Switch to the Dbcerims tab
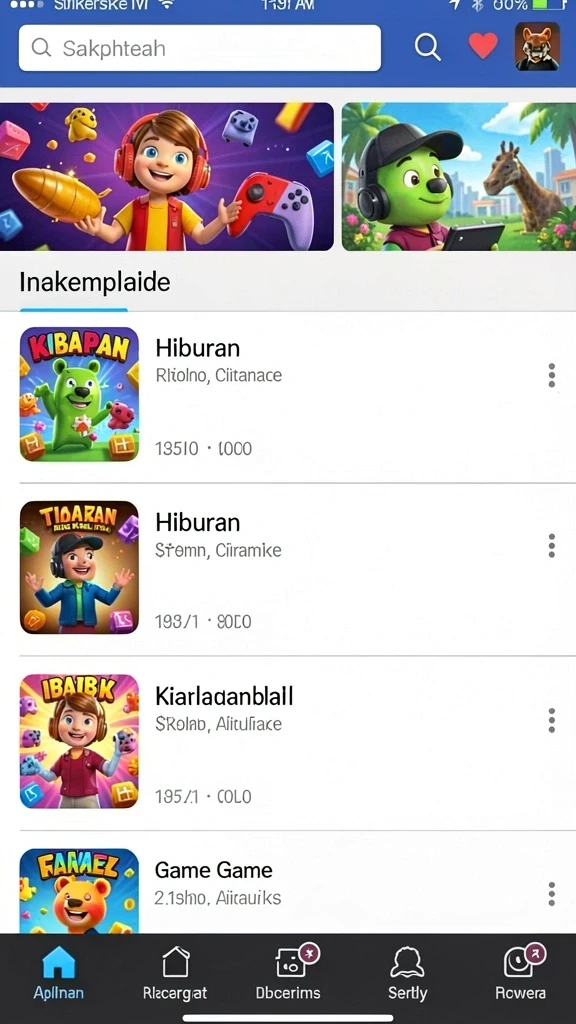Screen dimensions: 576x1024 click(x=288, y=973)
